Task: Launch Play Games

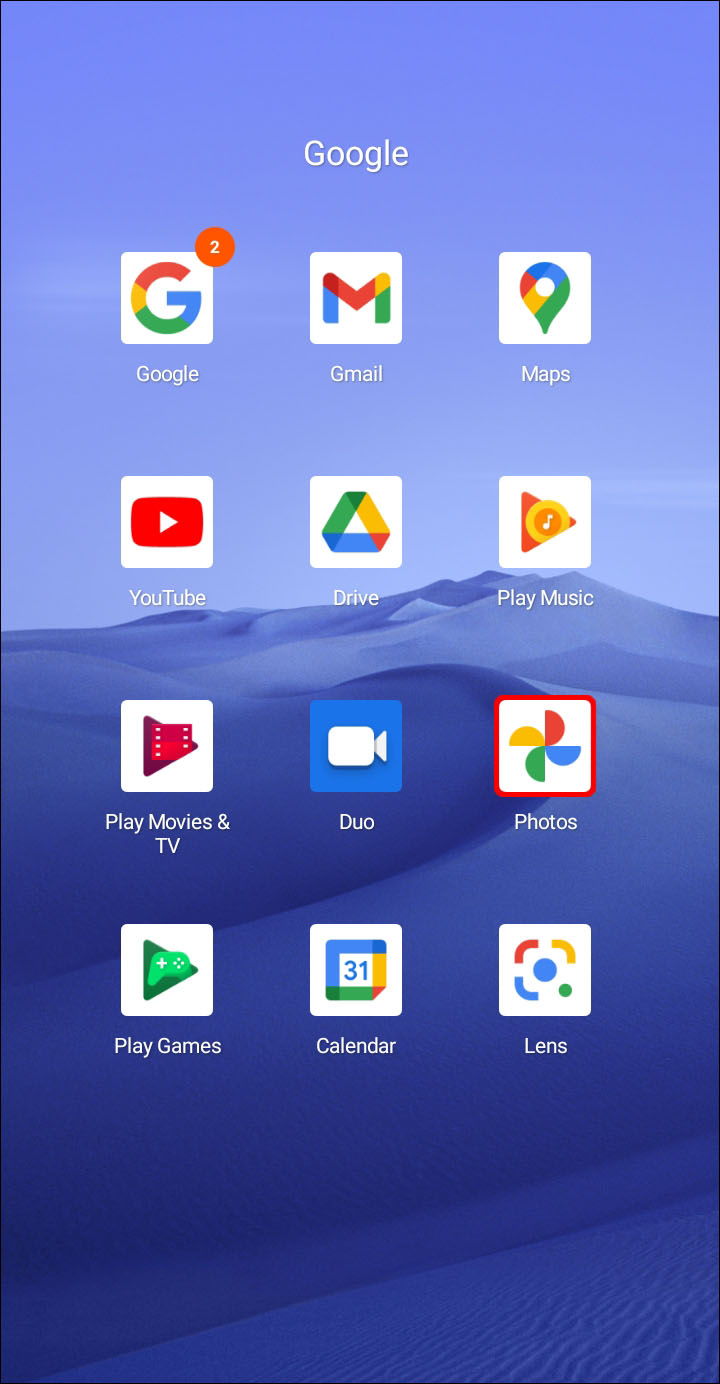Action: point(167,970)
